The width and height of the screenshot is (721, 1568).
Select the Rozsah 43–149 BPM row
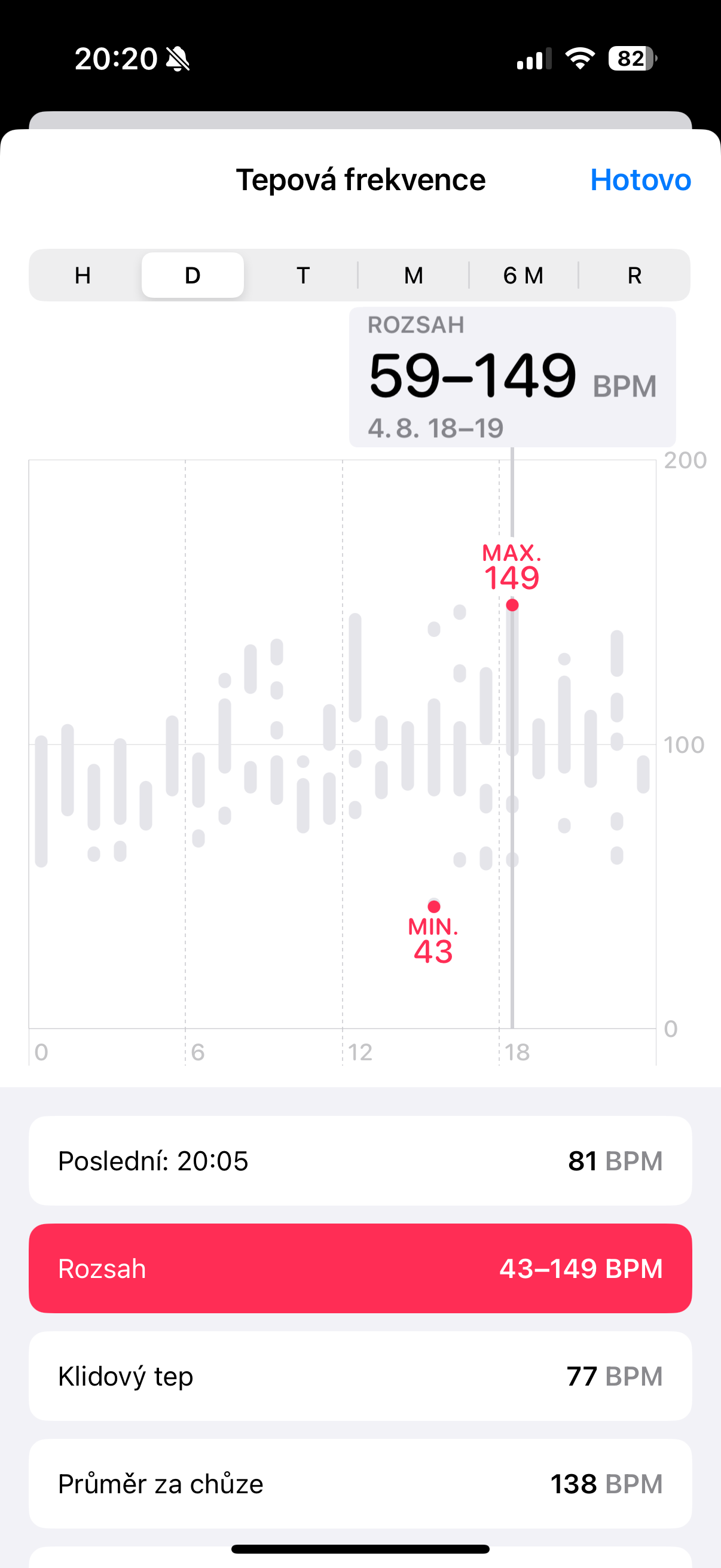tap(360, 1268)
